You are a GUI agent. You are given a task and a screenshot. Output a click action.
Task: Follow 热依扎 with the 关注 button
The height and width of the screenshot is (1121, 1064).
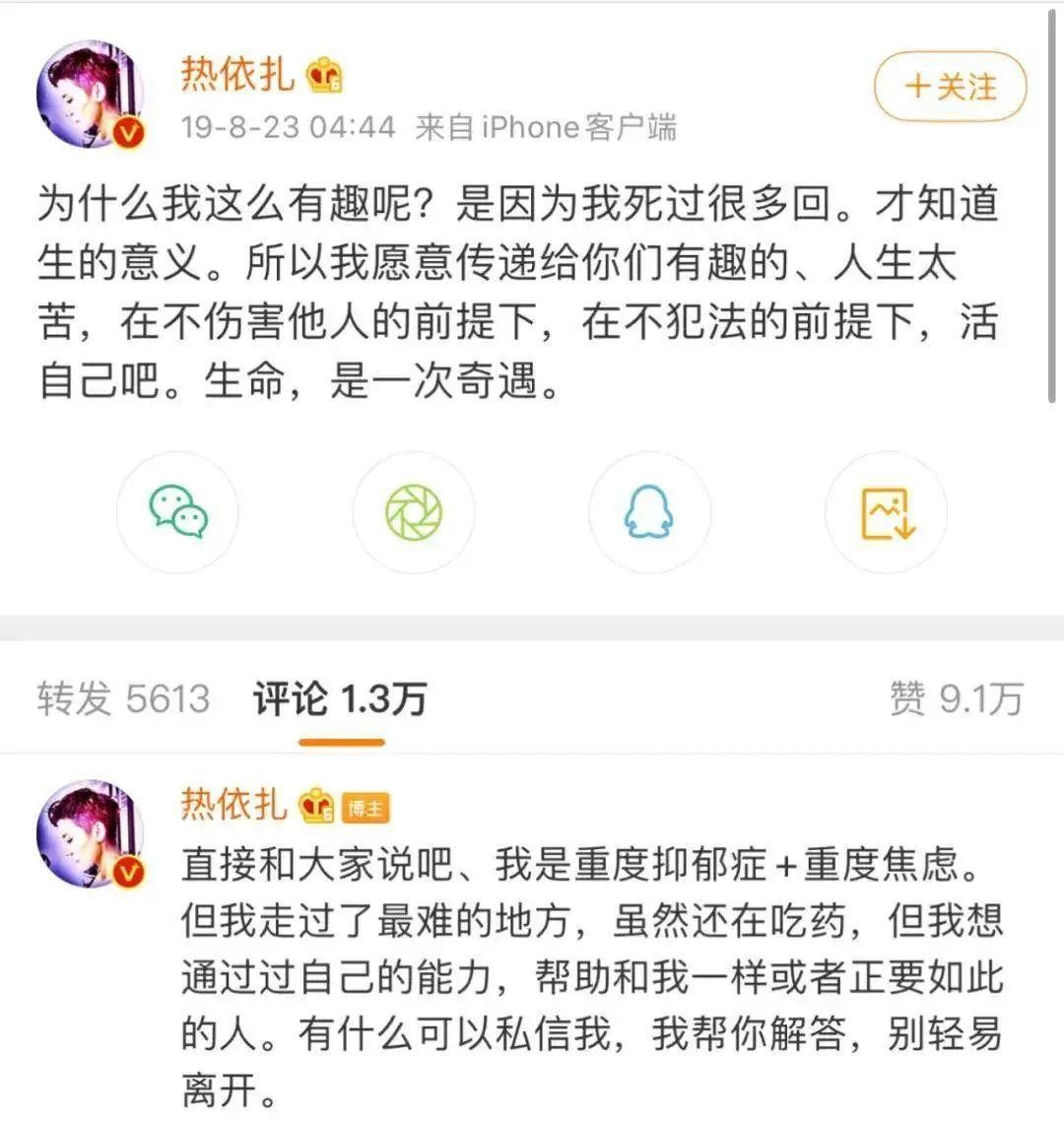click(950, 87)
